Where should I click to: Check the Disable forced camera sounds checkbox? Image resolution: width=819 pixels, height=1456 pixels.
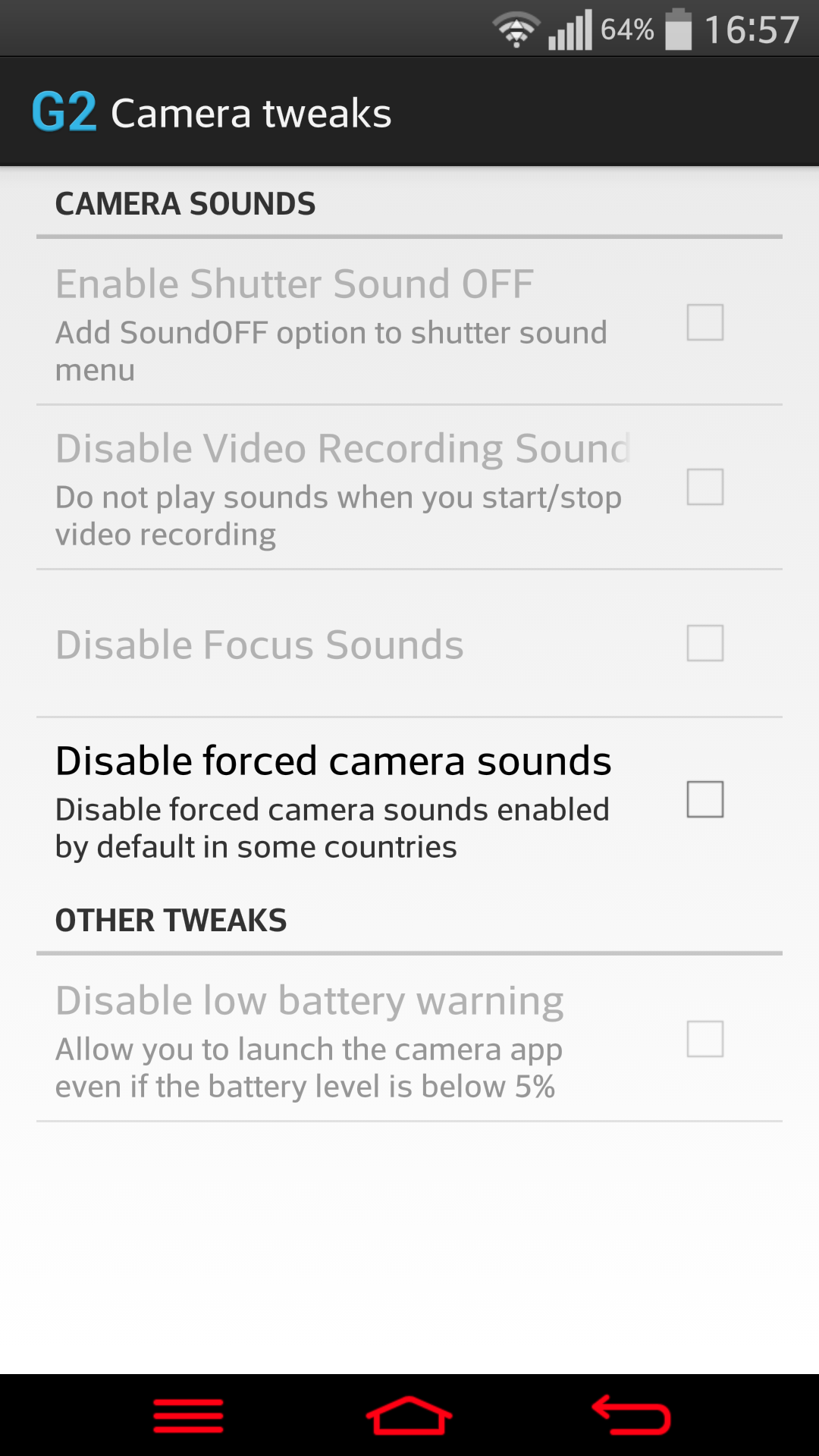point(705,799)
